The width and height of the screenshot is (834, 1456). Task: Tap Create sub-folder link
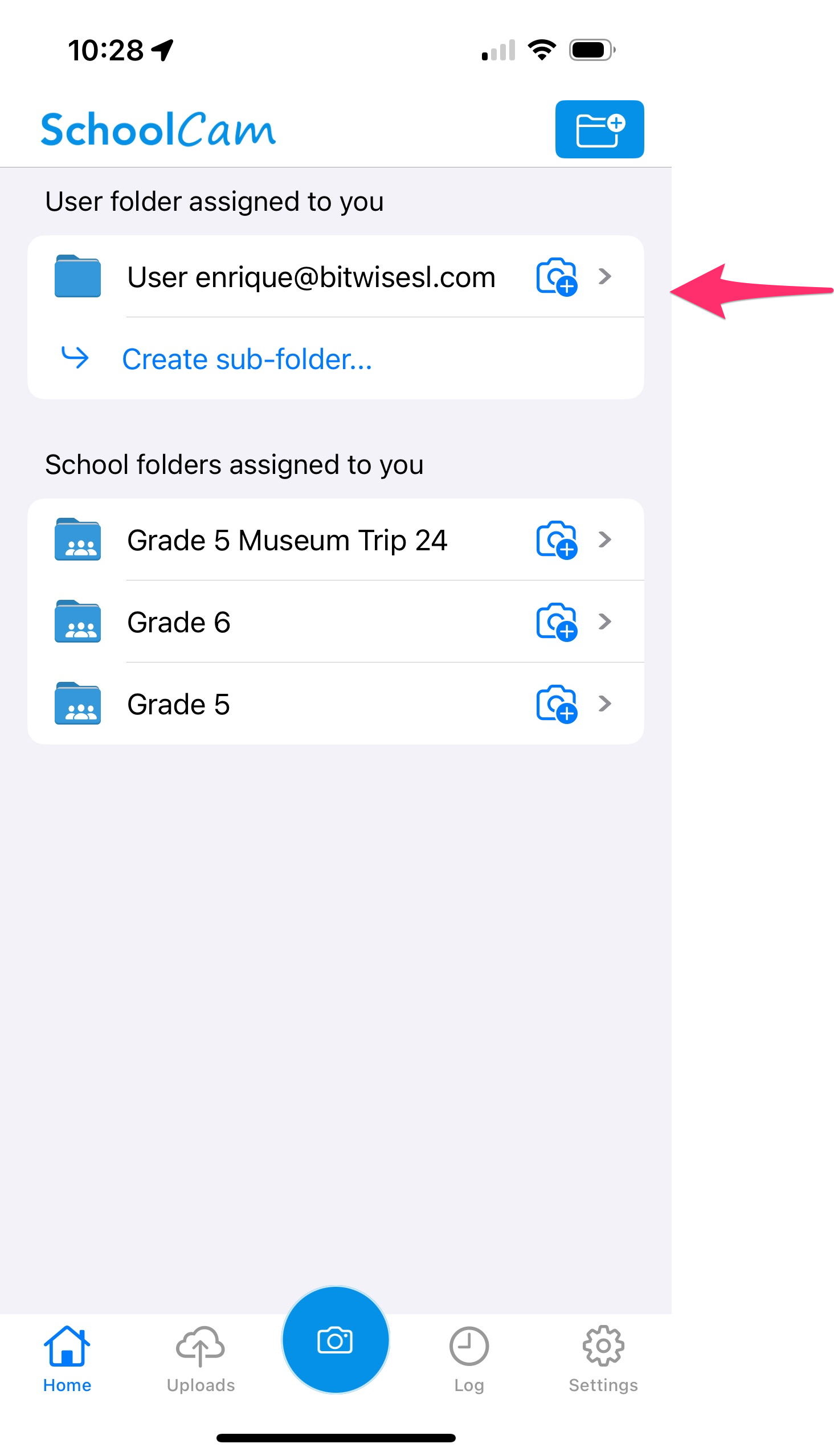(x=247, y=359)
